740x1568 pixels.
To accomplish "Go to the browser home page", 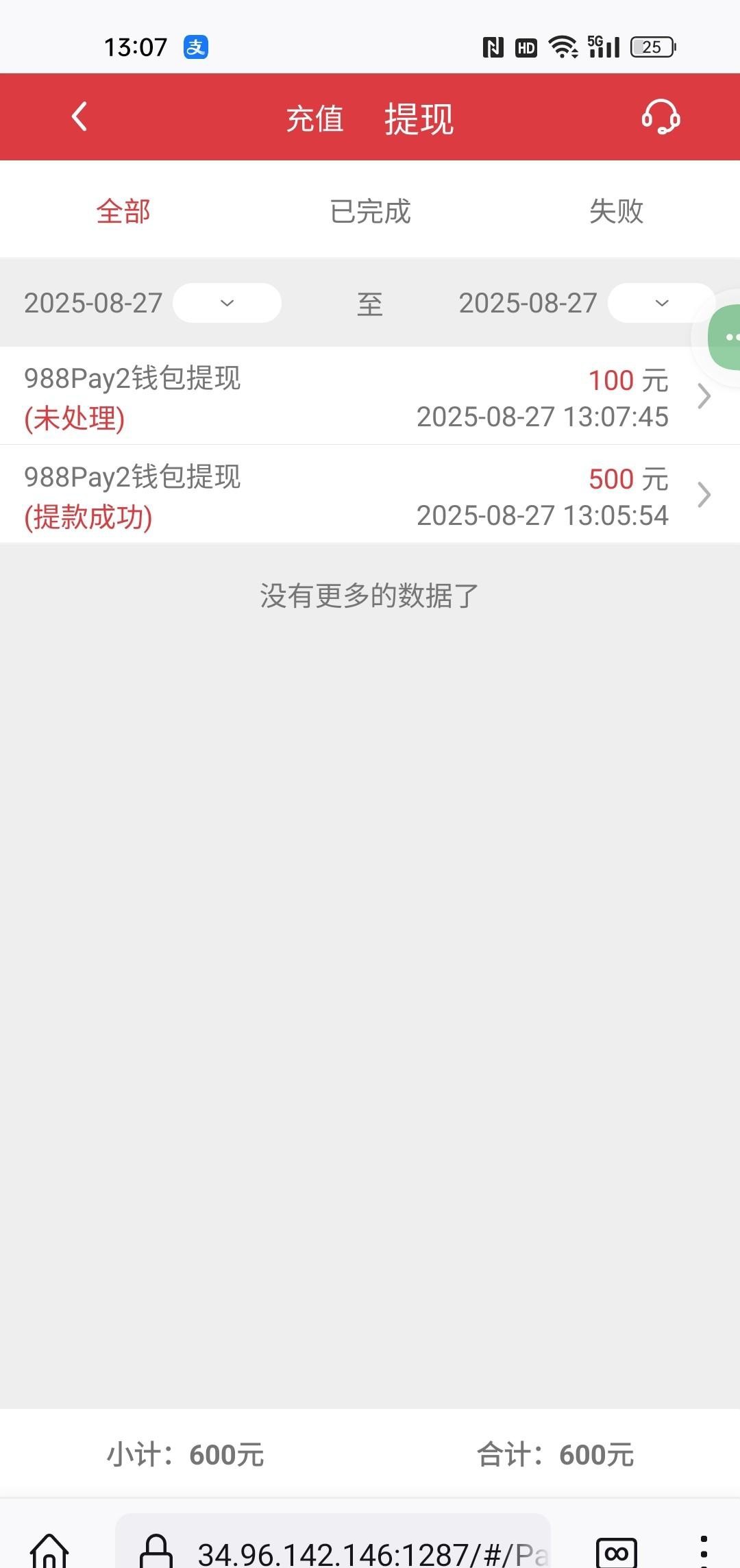I will coord(49,1552).
